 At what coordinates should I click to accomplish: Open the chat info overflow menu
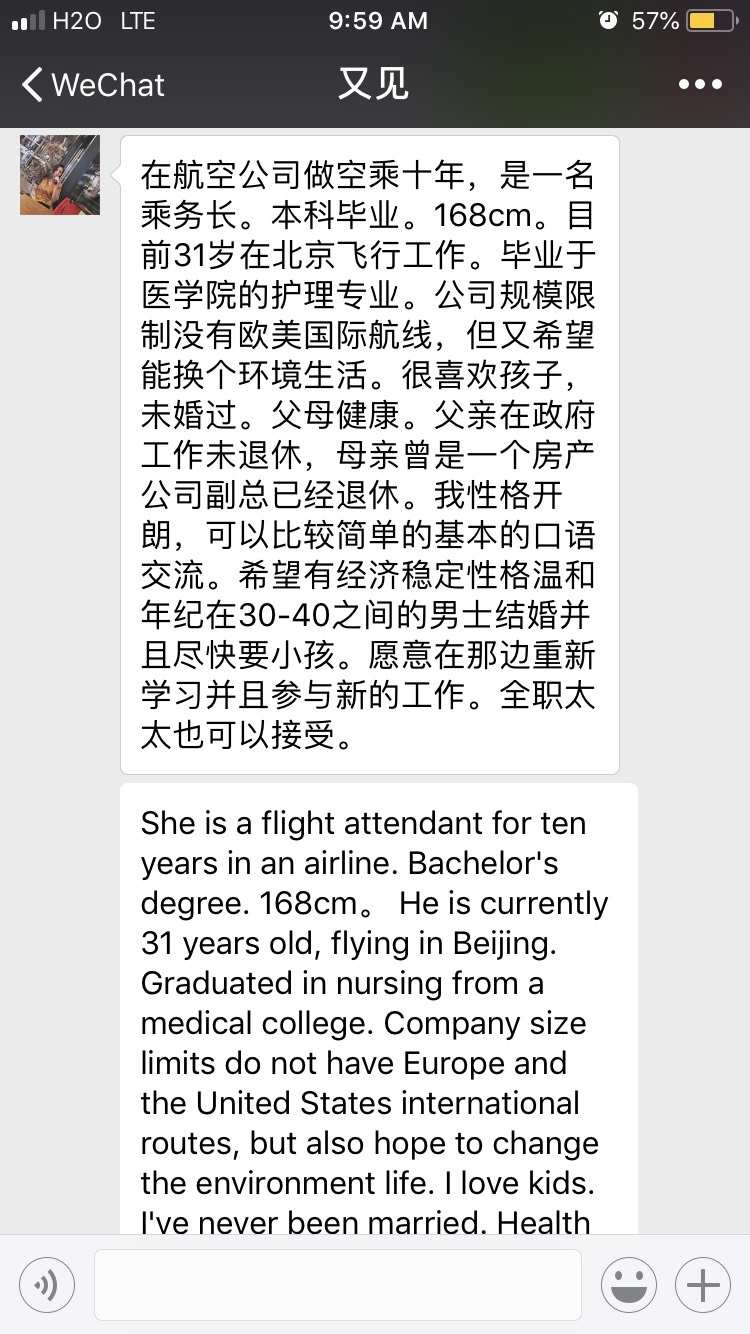coord(699,85)
